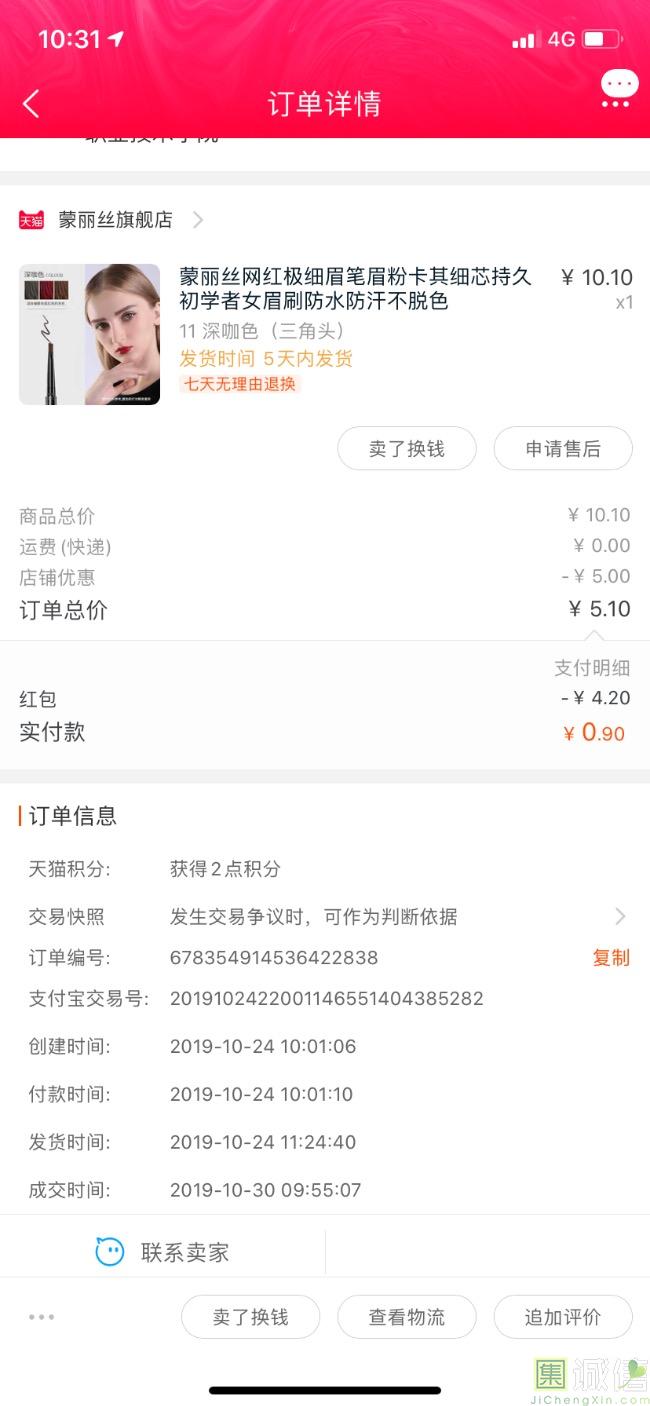
Task: Open the eyebrow pencil product thumbnail
Action: [89, 334]
